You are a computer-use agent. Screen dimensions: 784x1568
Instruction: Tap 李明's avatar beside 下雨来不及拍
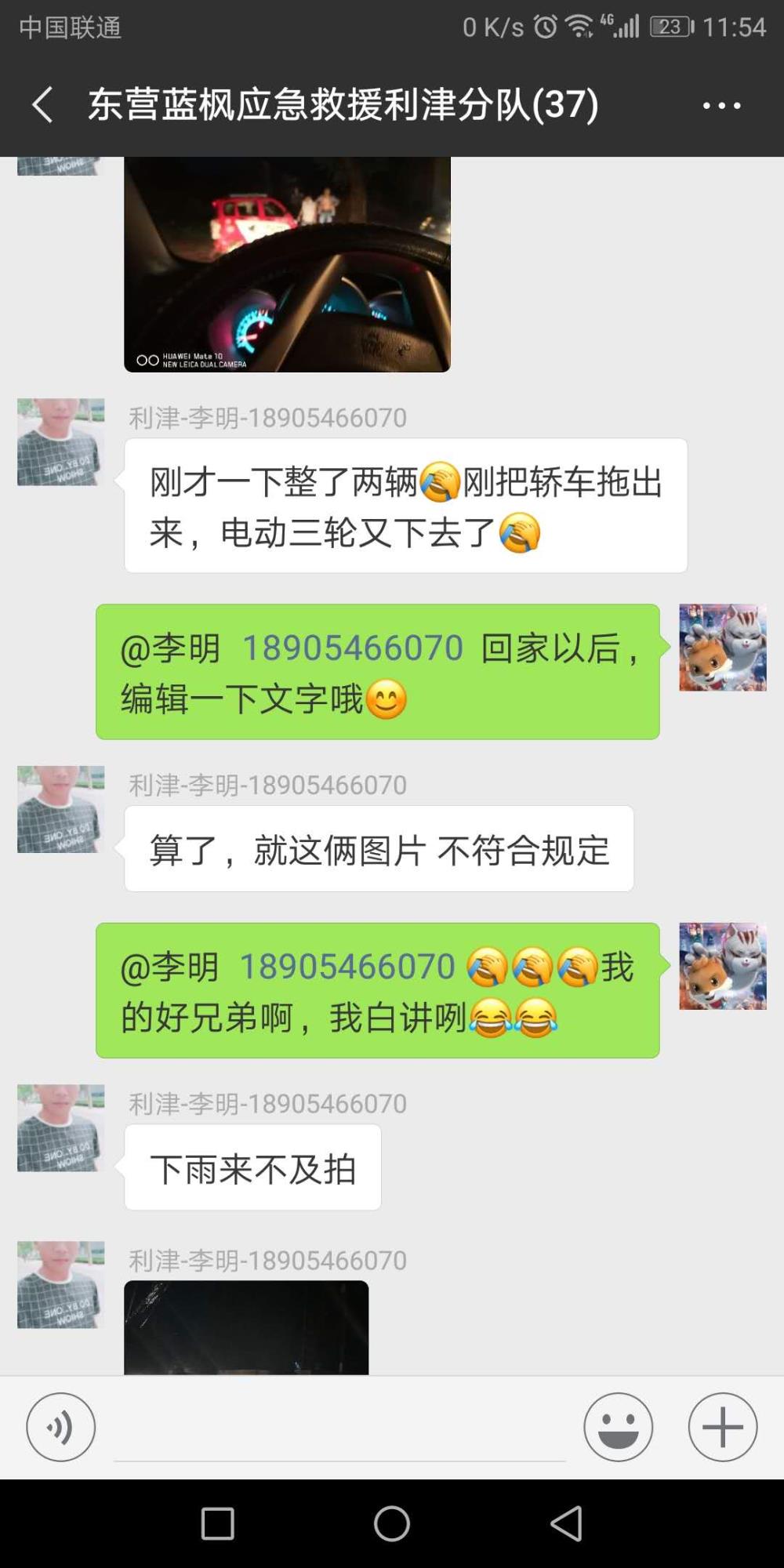pos(60,1128)
